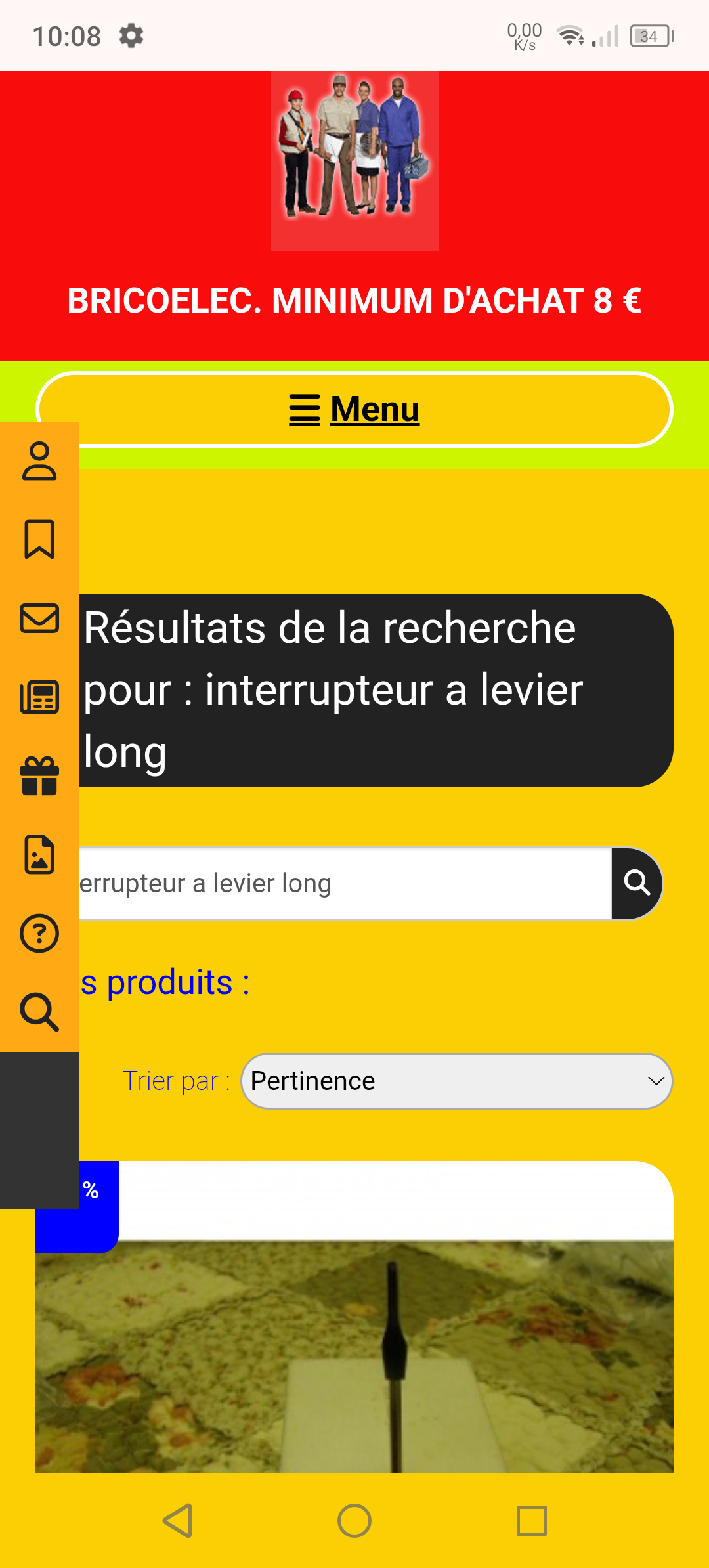The height and width of the screenshot is (1568, 709).
Task: Tap the Bricoelec workers logo
Action: tap(354, 161)
